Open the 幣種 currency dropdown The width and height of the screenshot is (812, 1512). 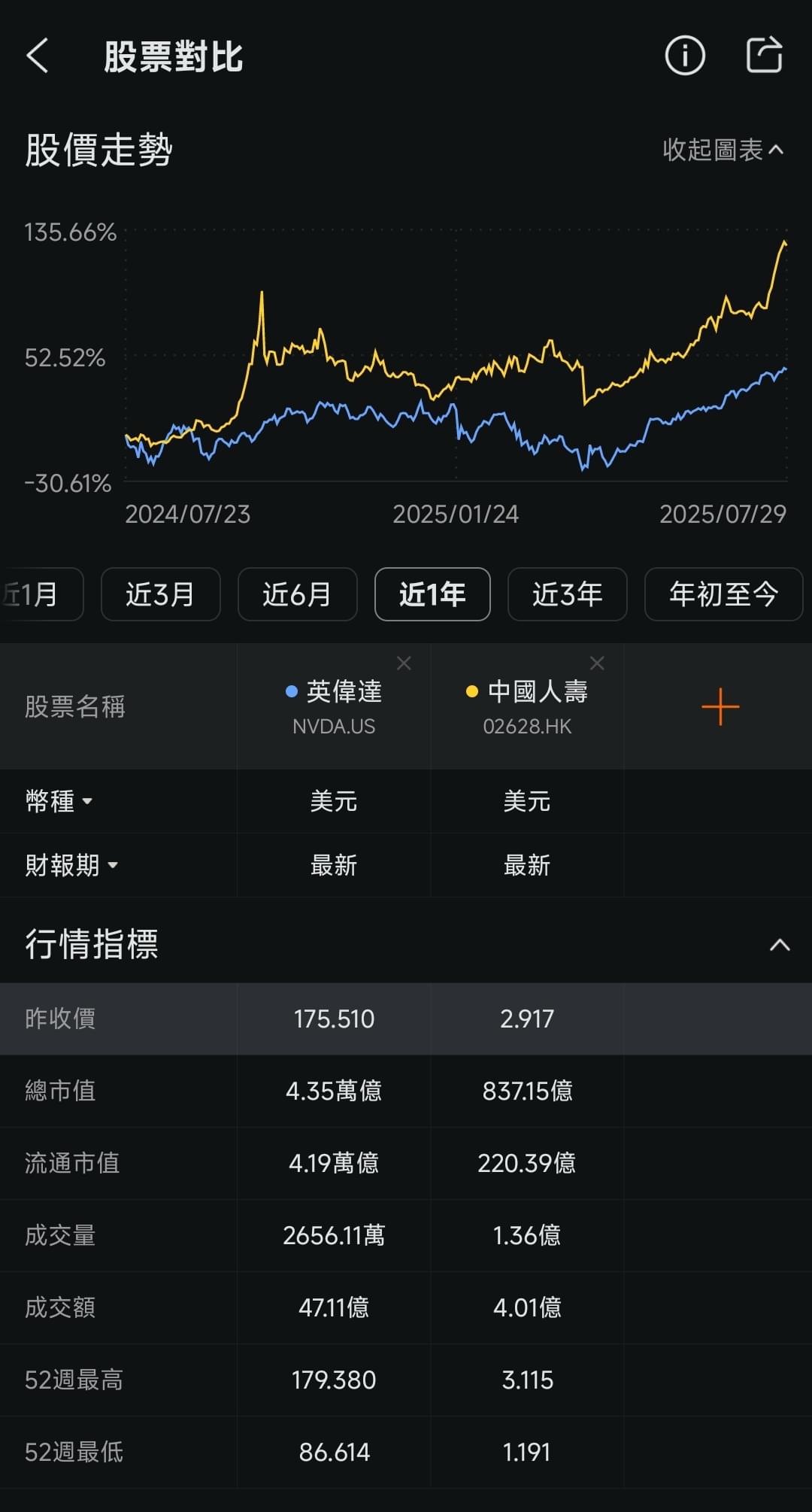[59, 801]
